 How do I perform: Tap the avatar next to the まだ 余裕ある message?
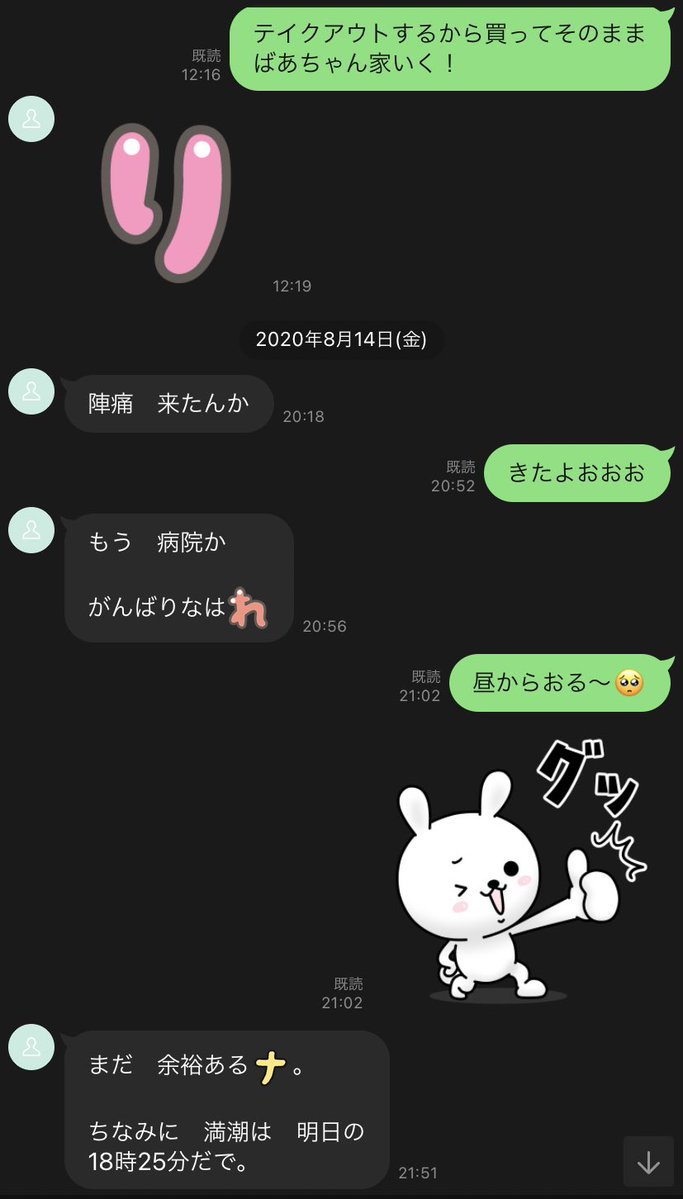coord(31,1046)
